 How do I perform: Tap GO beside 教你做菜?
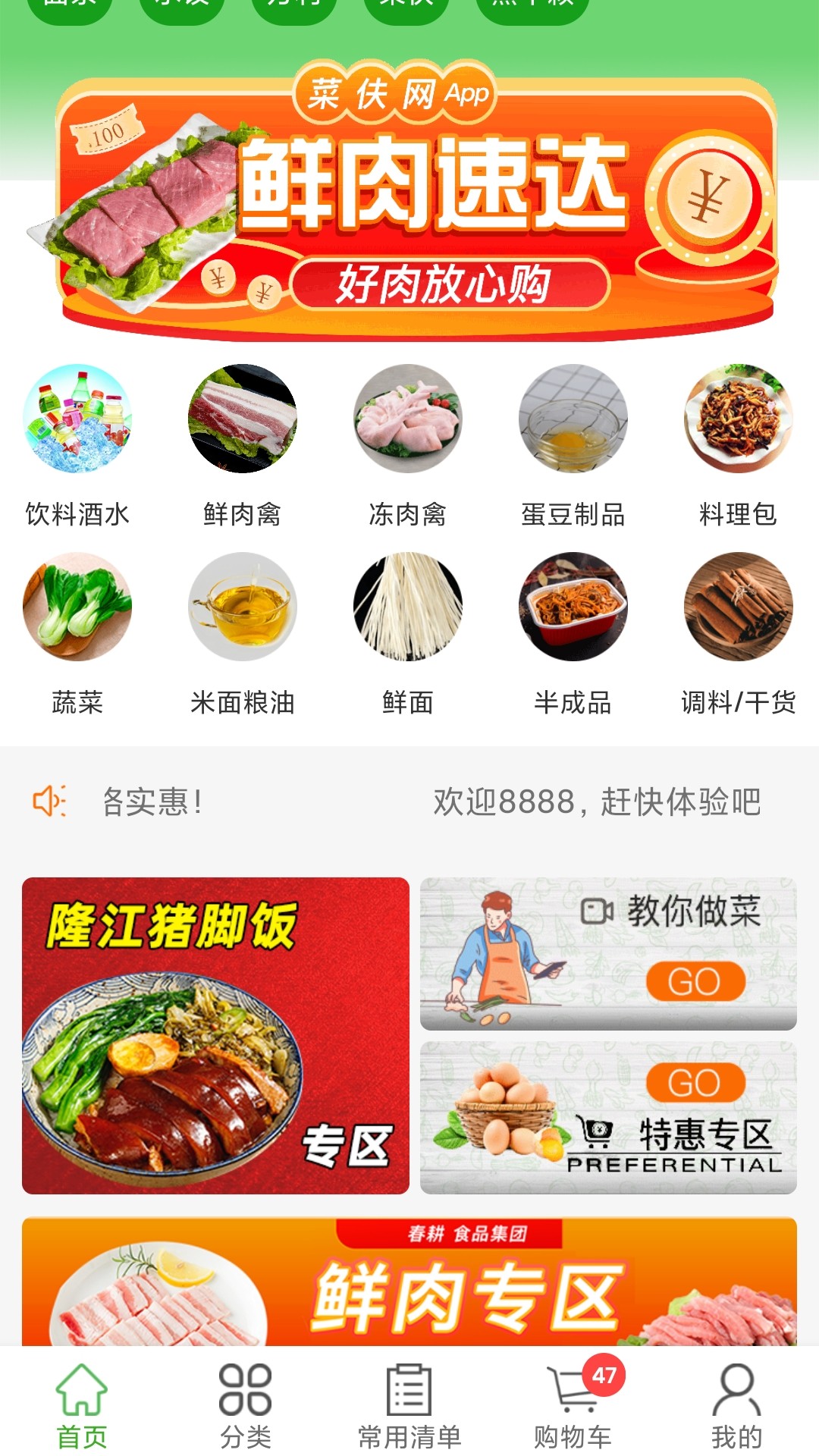tap(695, 980)
